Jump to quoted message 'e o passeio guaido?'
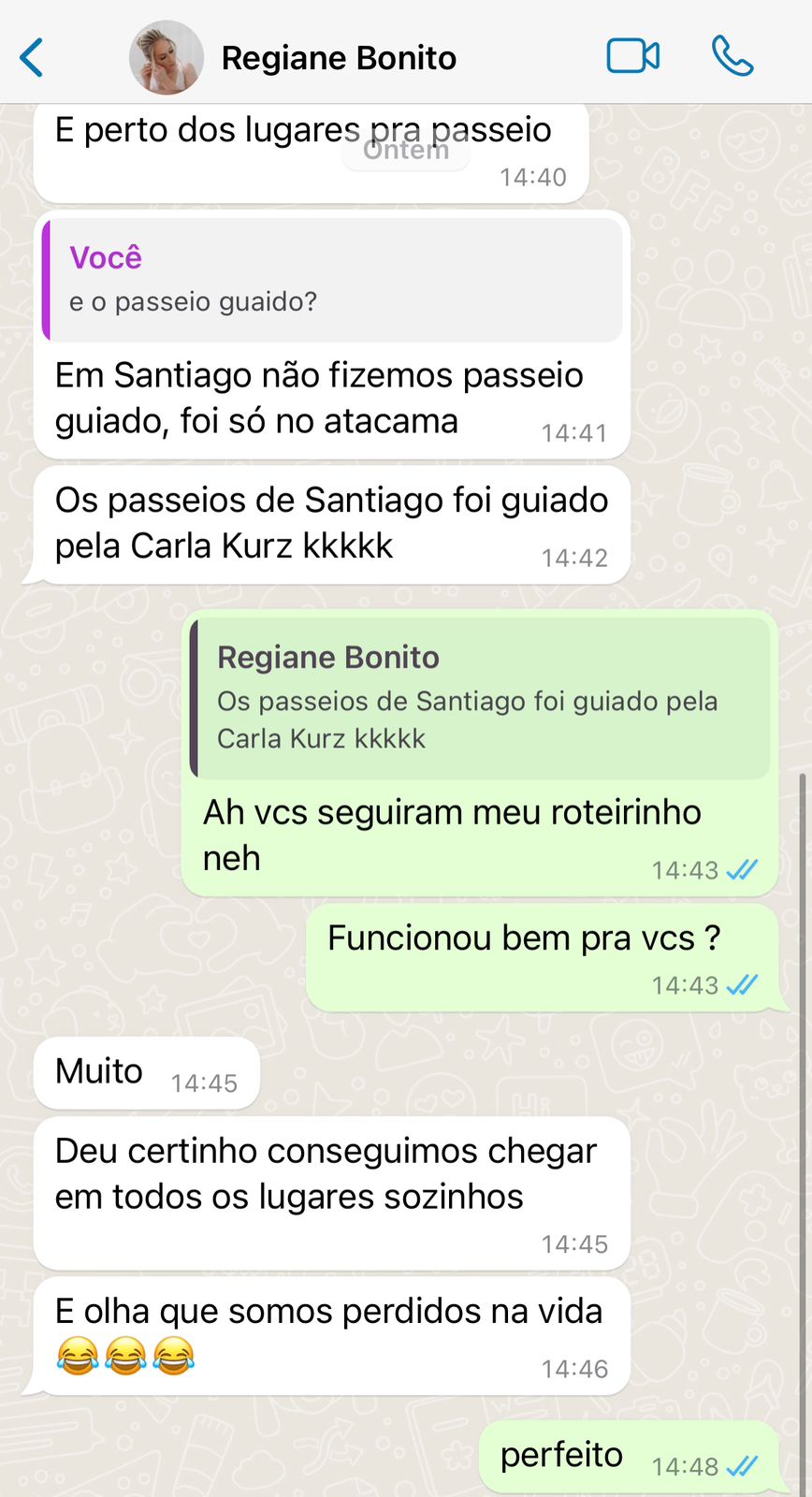This screenshot has height=1497, width=812. tap(332, 281)
